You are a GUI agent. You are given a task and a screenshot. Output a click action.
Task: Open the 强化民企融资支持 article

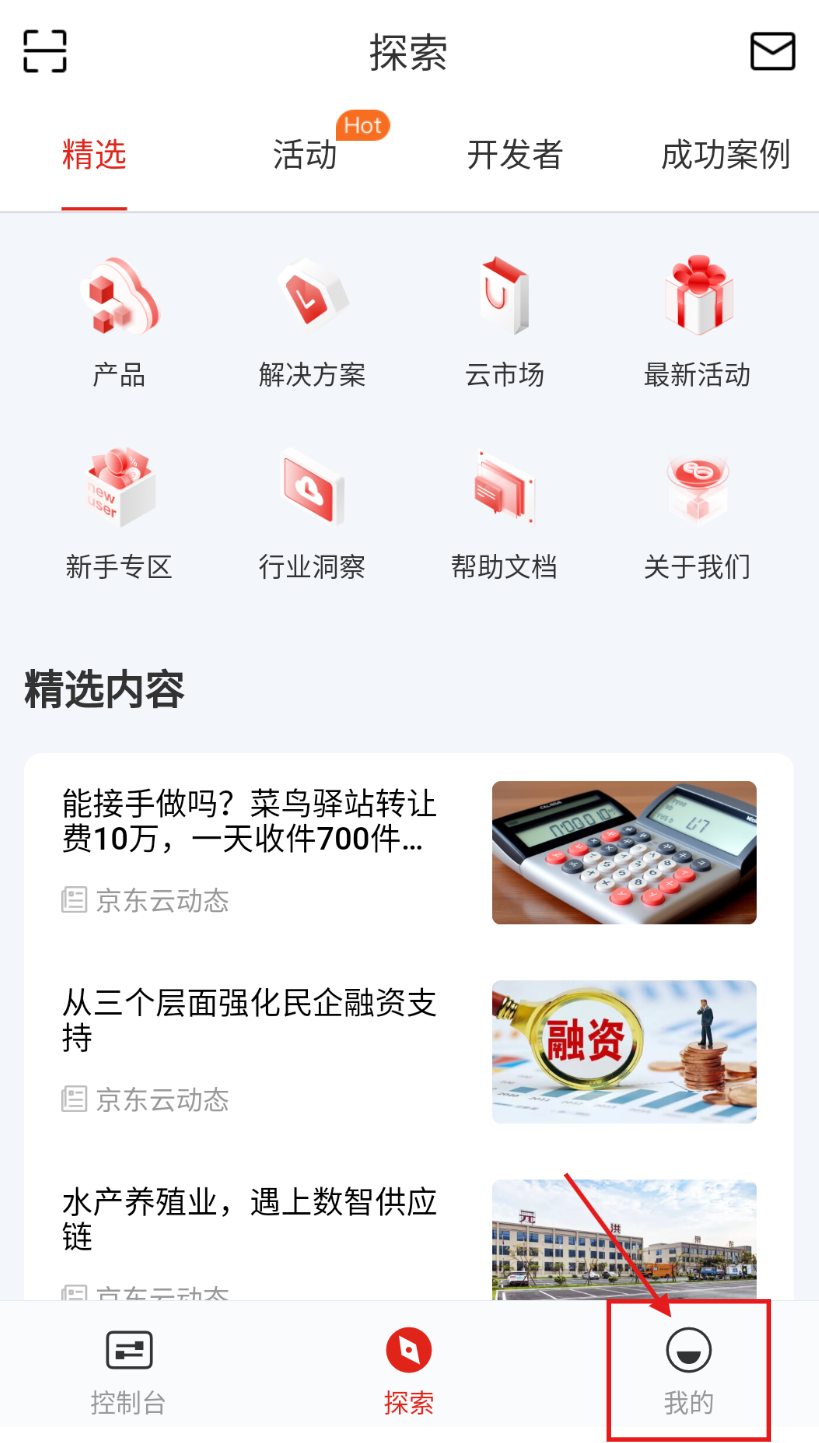click(250, 1020)
